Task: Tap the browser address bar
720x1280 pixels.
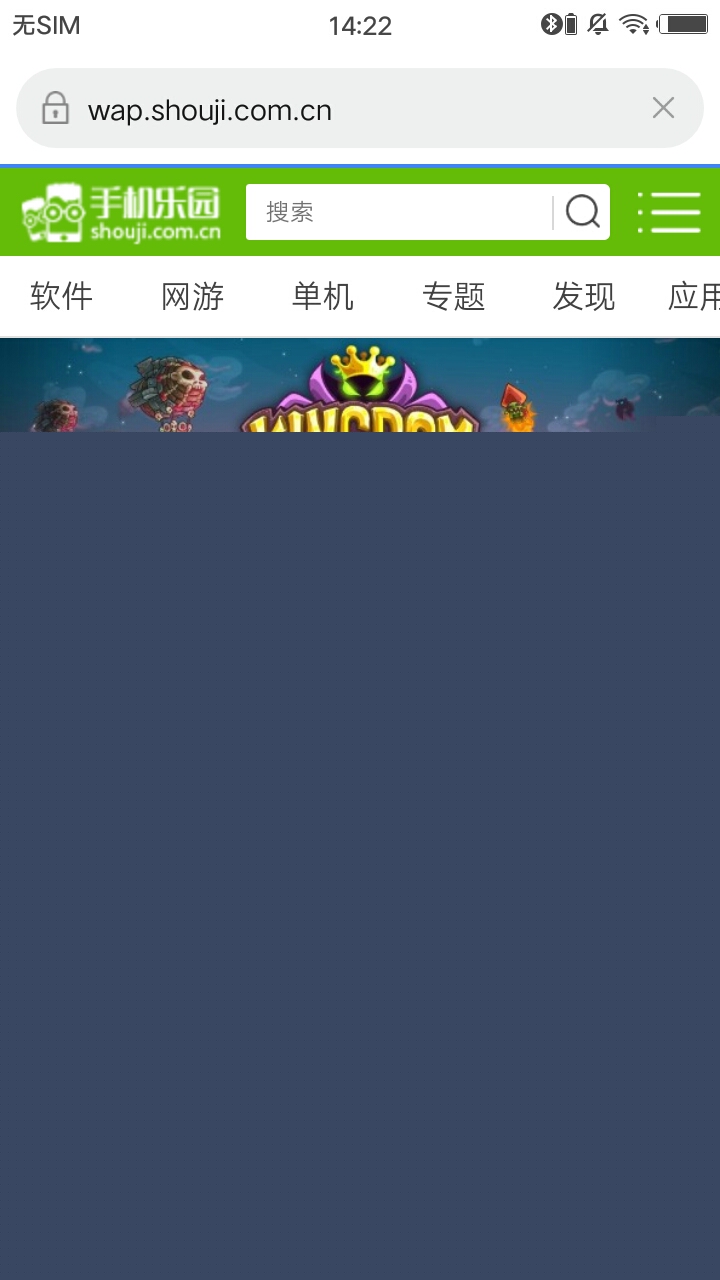Action: pos(340,109)
